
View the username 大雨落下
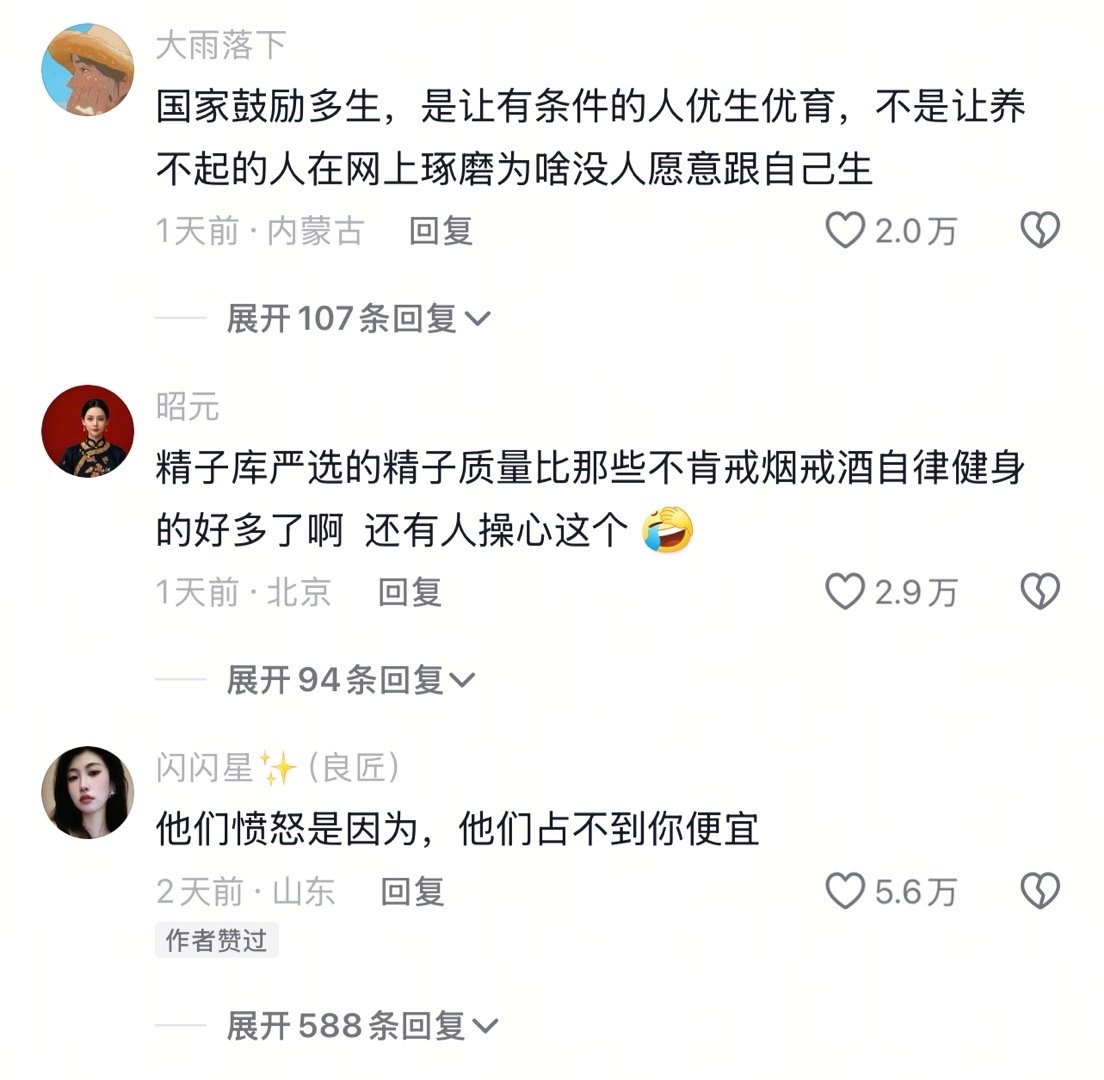point(221,46)
